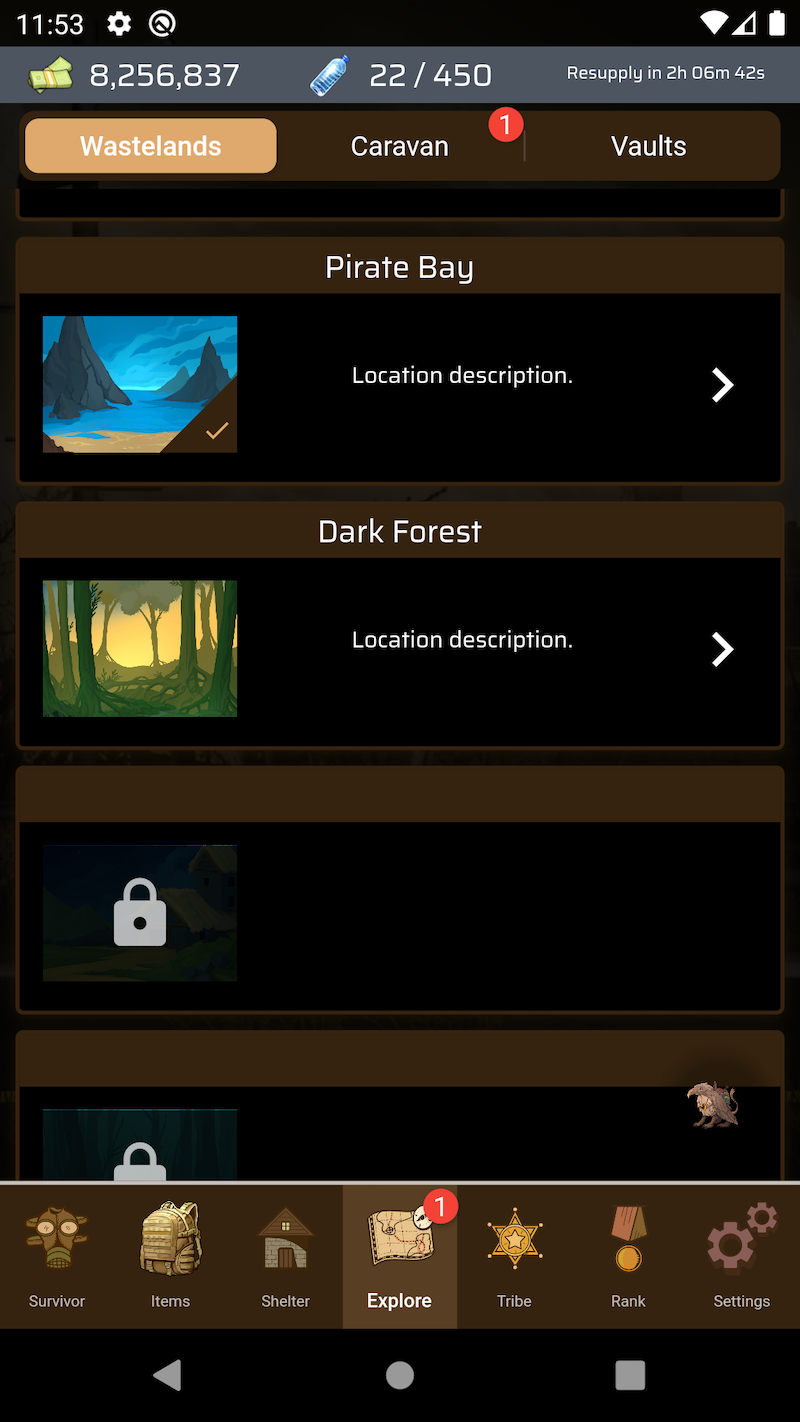Viewport: 800px width, 1422px height.
Task: Switch to the Vaults tab
Action: tap(648, 146)
